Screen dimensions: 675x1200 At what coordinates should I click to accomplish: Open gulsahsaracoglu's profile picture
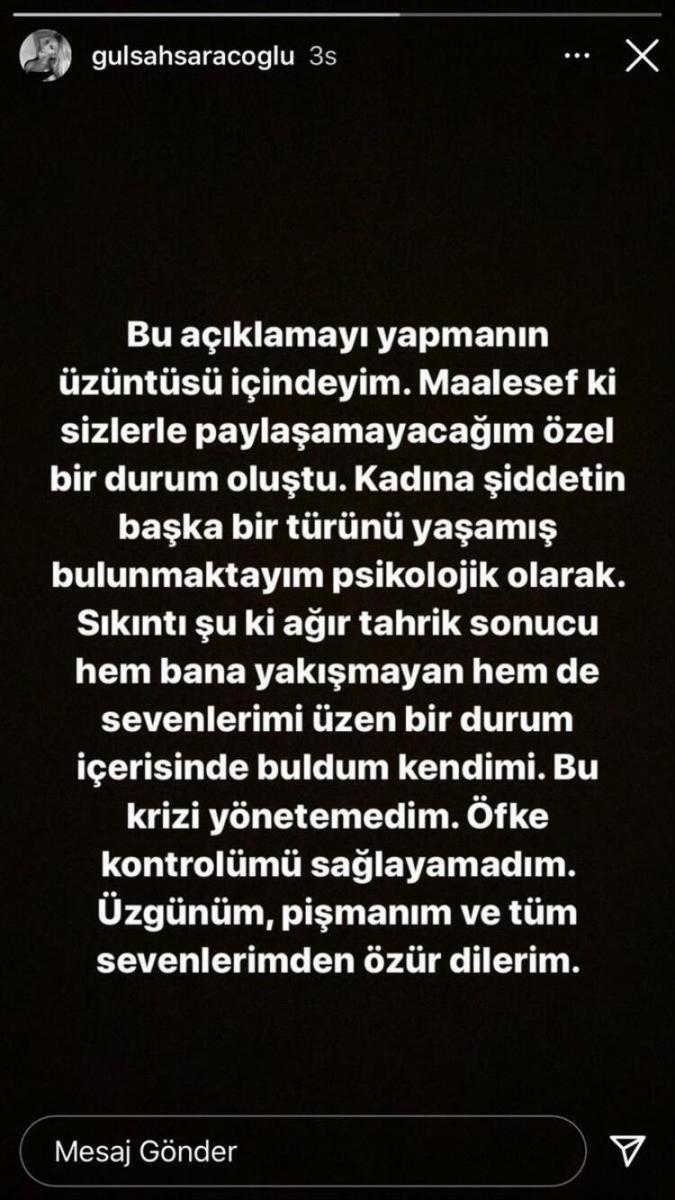46,55
